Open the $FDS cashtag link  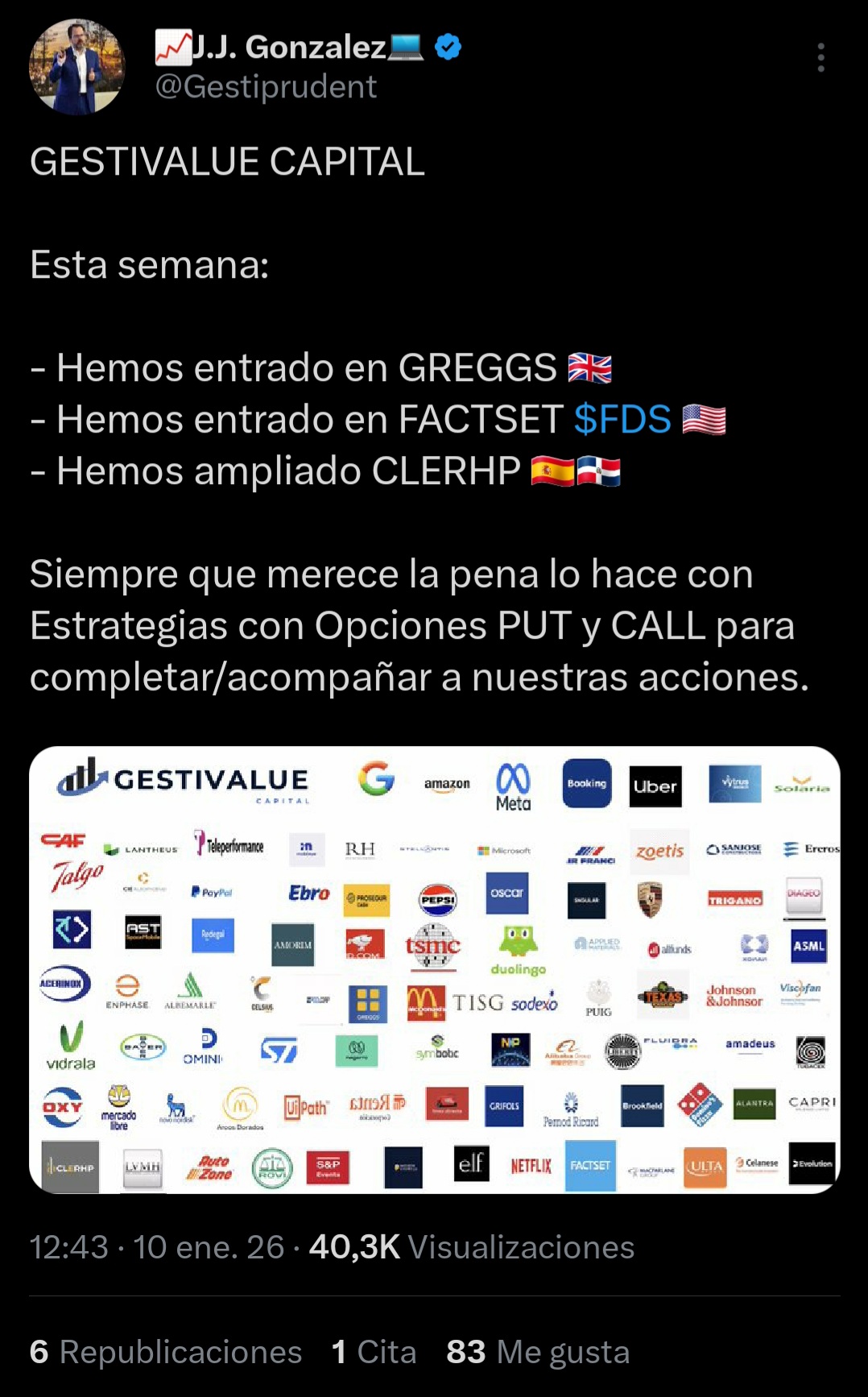[622, 420]
